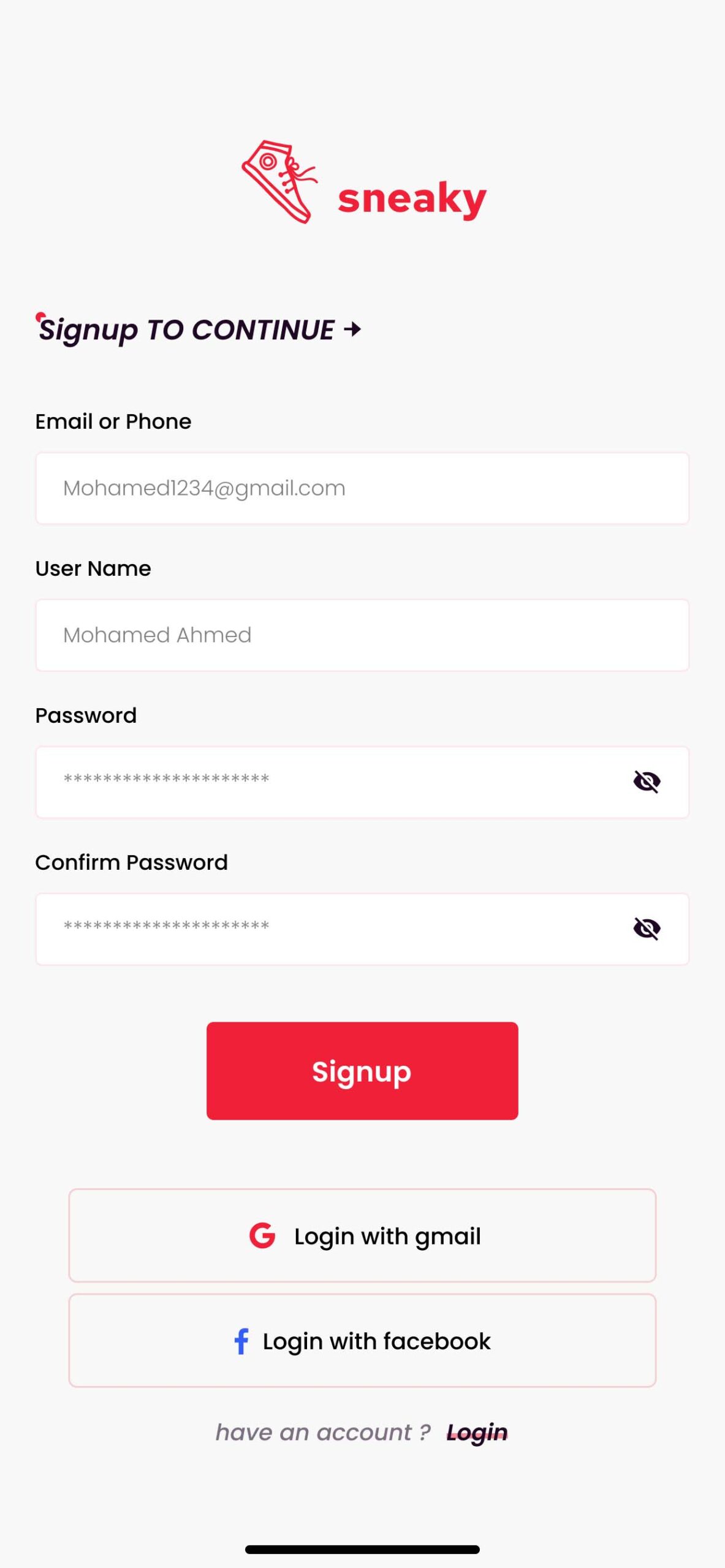Submit the red Signup button
The height and width of the screenshot is (1568, 725).
click(x=362, y=1071)
